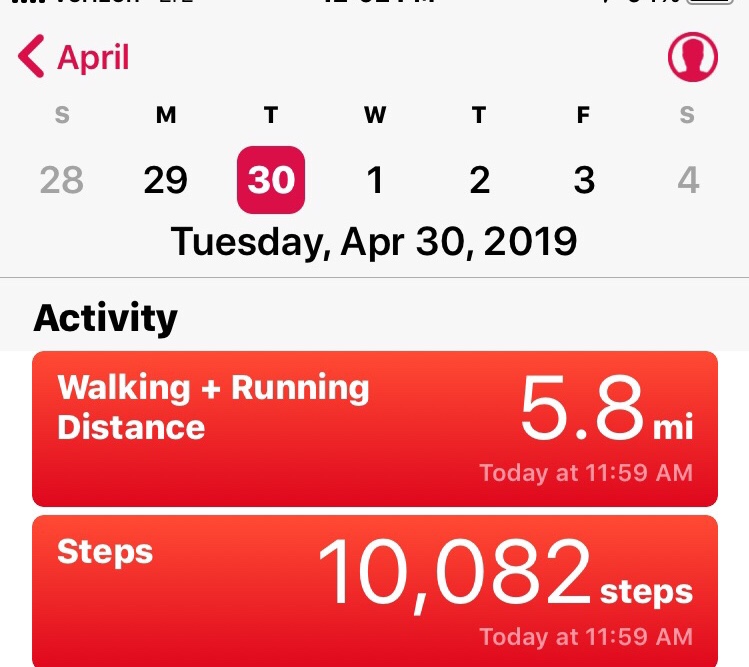Select Monday the 29th
749x667 pixels.
[166, 180]
